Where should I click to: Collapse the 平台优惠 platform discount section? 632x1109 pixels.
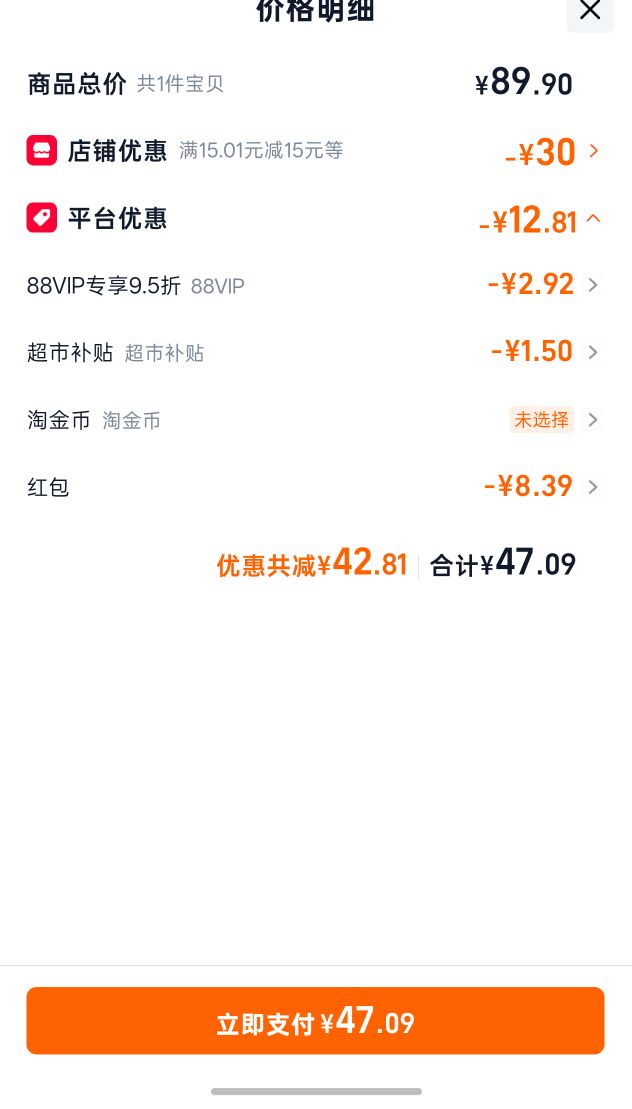pyautogui.click(x=315, y=219)
